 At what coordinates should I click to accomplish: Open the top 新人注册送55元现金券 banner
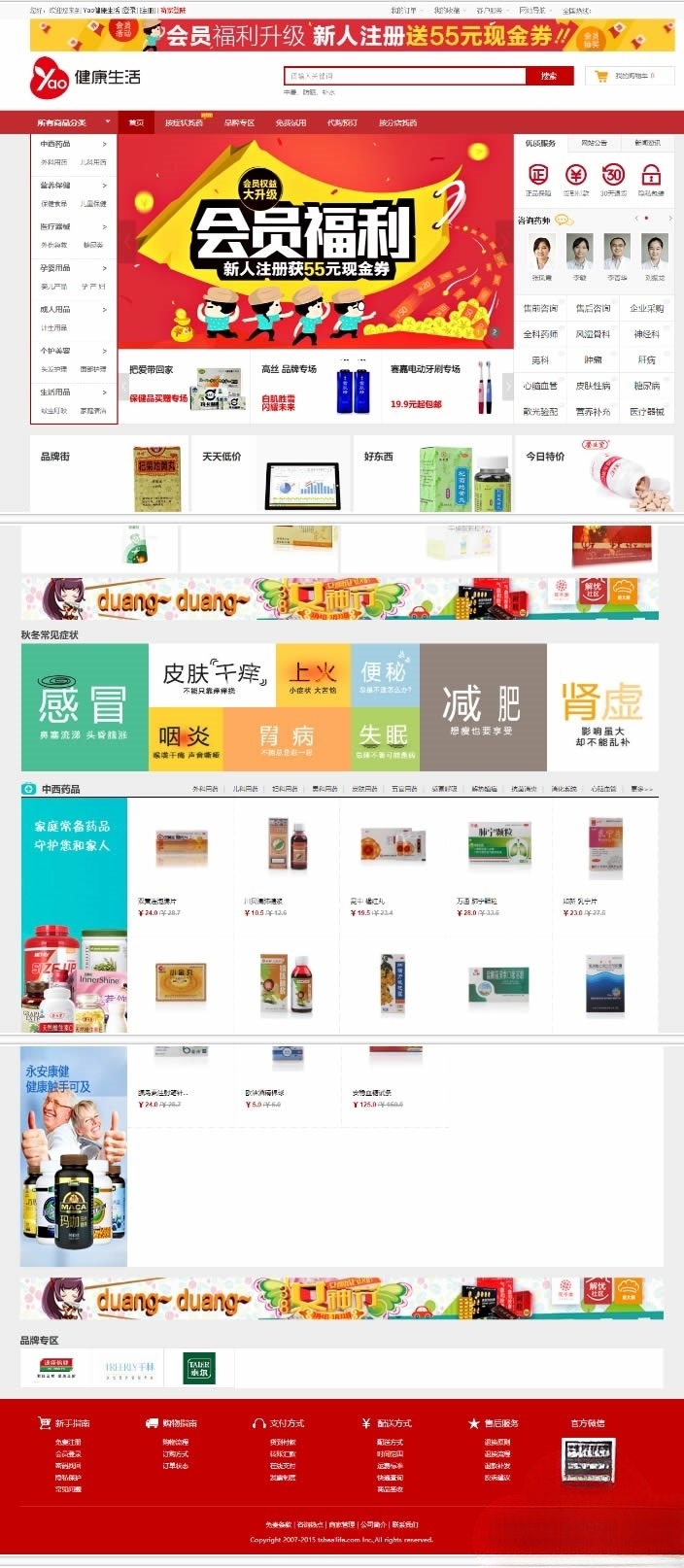coord(352,35)
